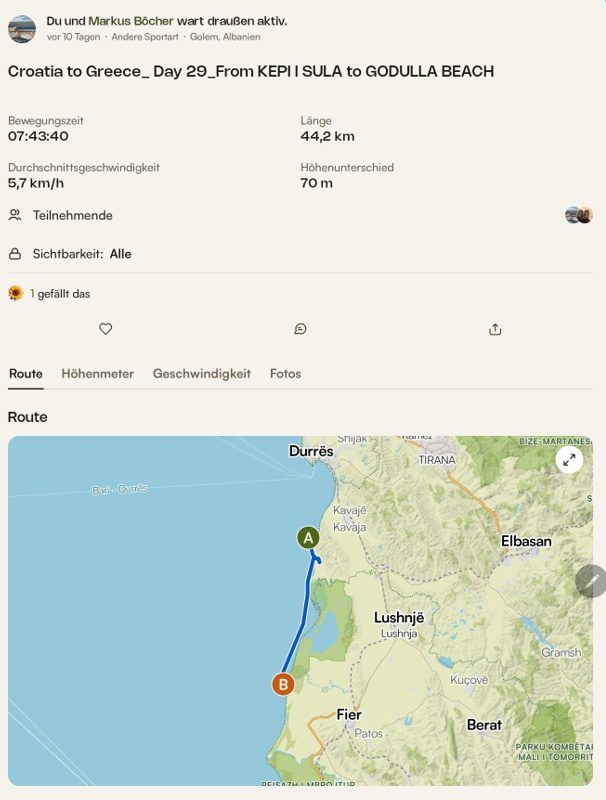
Task: Tap start marker A on the map
Action: [308, 538]
